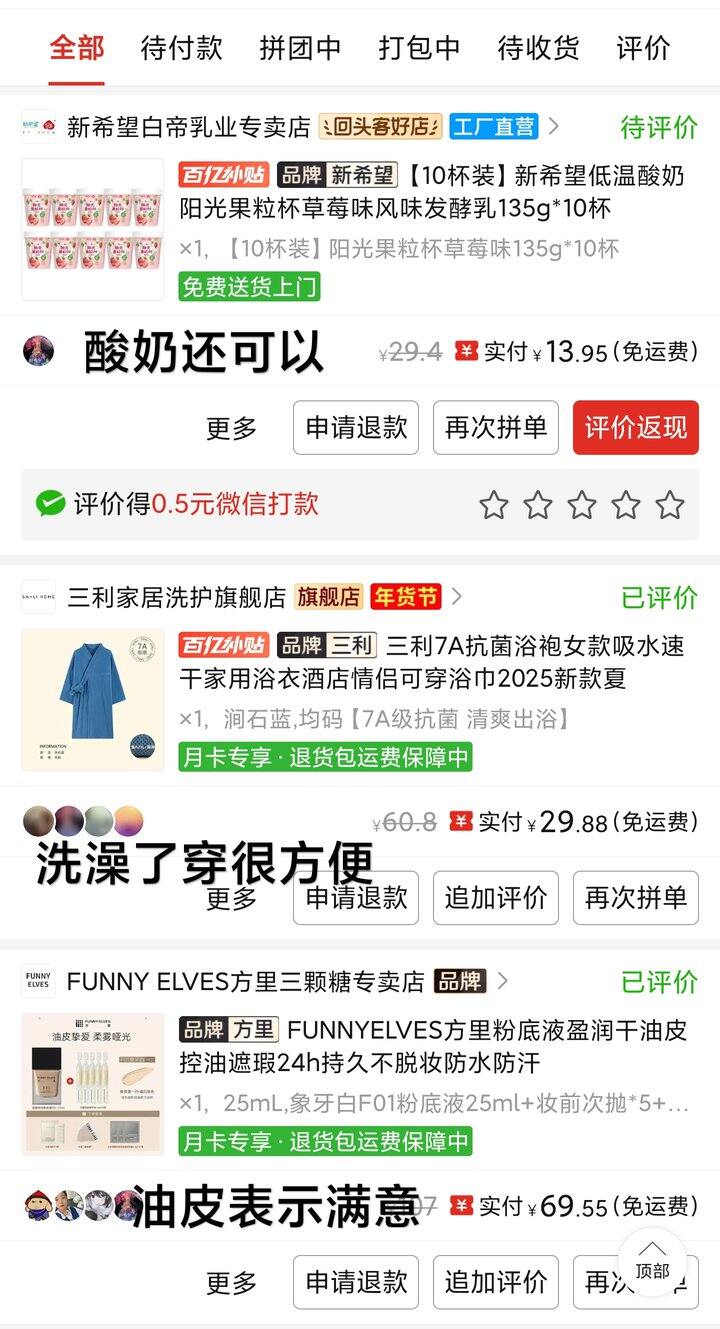Open the 三利 bathrobe product image
720x1329 pixels.
pos(93,699)
